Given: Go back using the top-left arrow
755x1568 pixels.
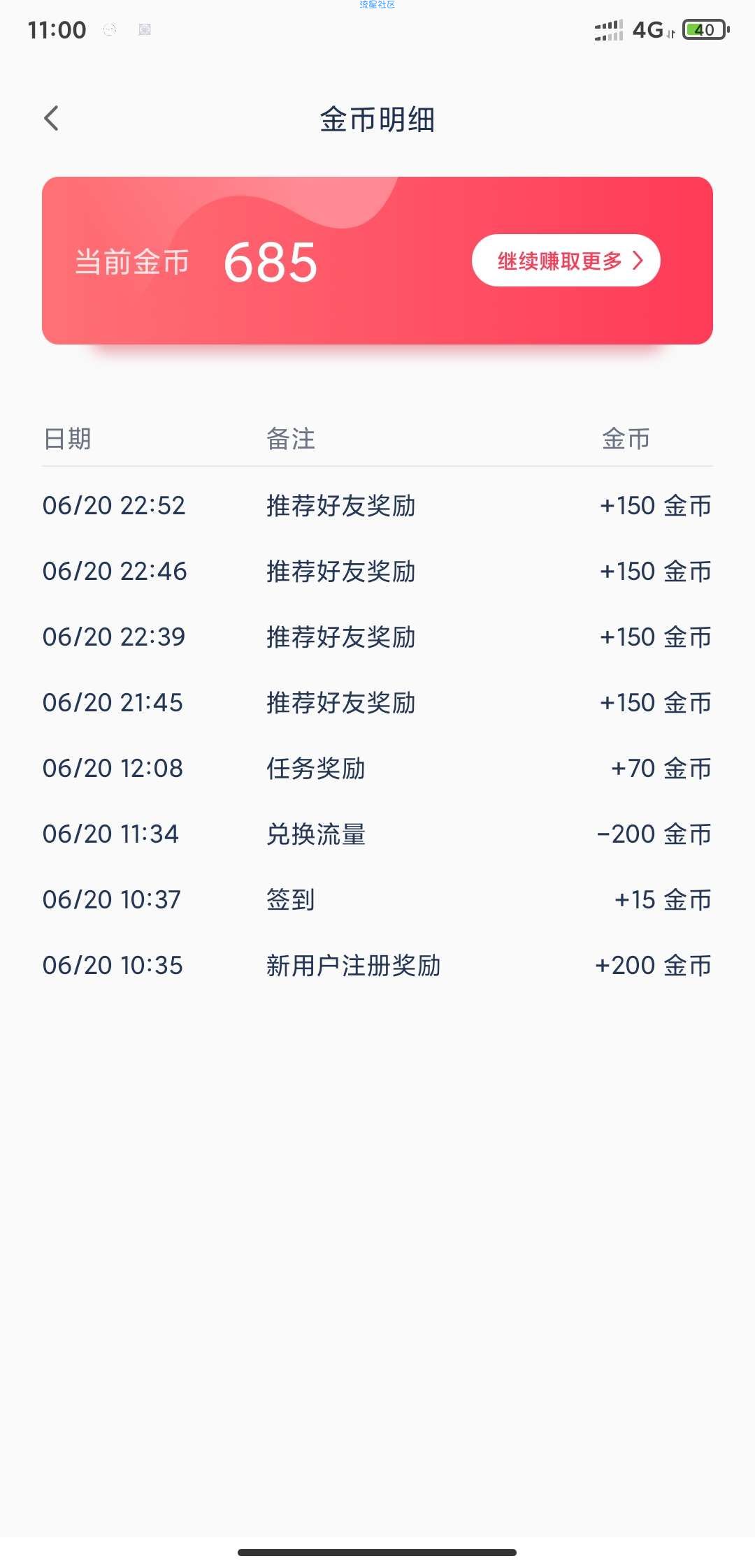Looking at the screenshot, I should (x=51, y=119).
